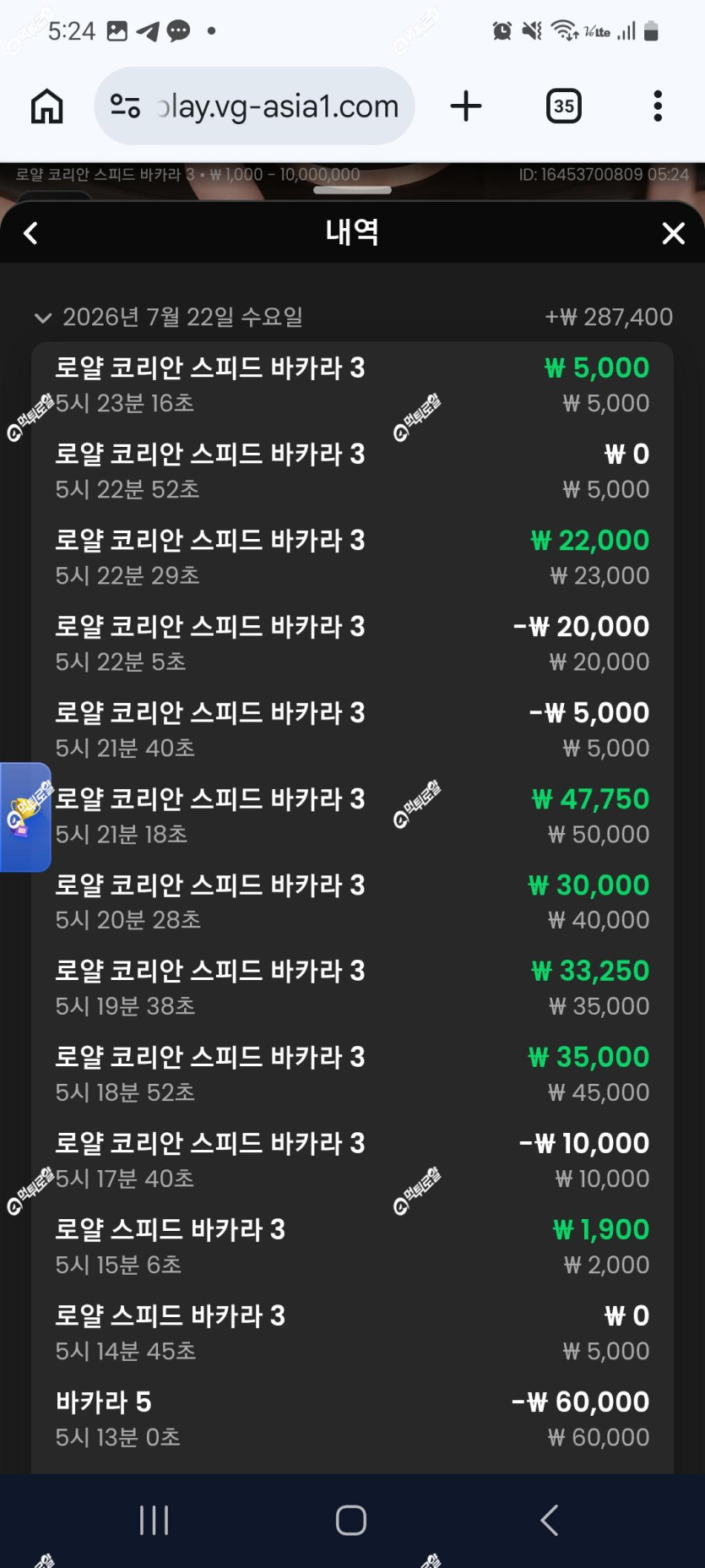Screen dimensions: 705x1568
Task: Show the 35 open tabs
Action: [x=563, y=106]
